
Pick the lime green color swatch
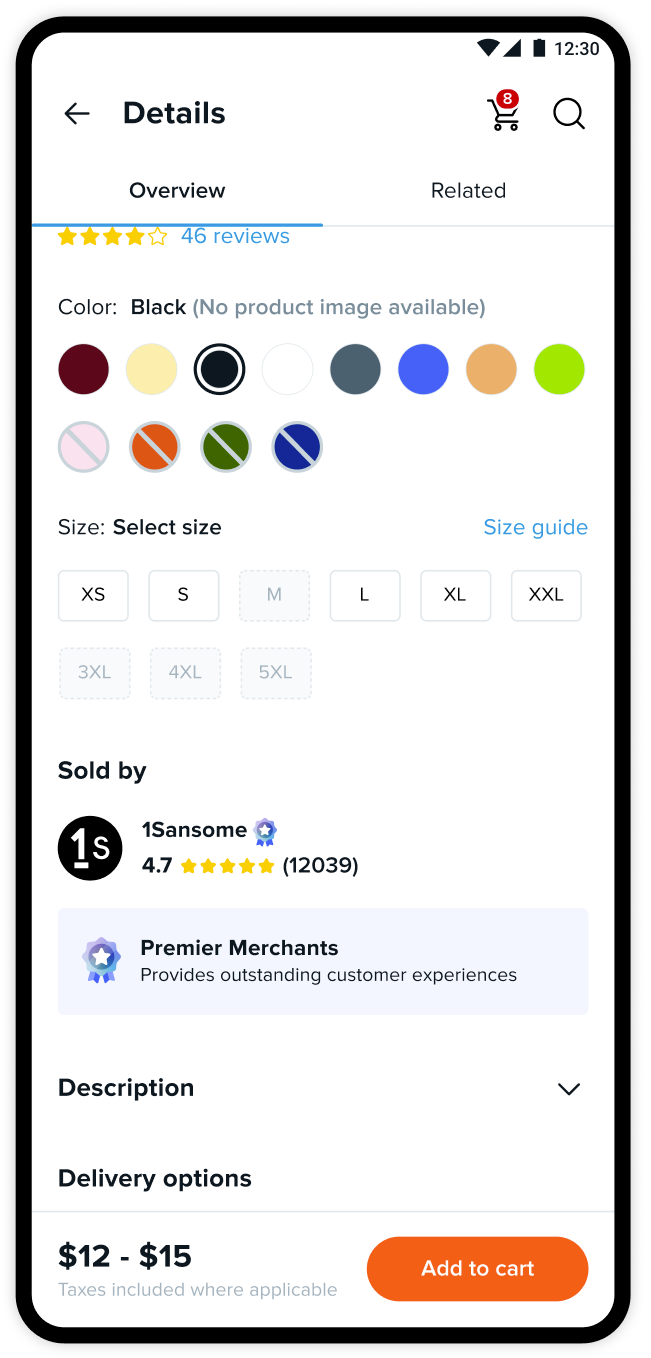click(559, 369)
